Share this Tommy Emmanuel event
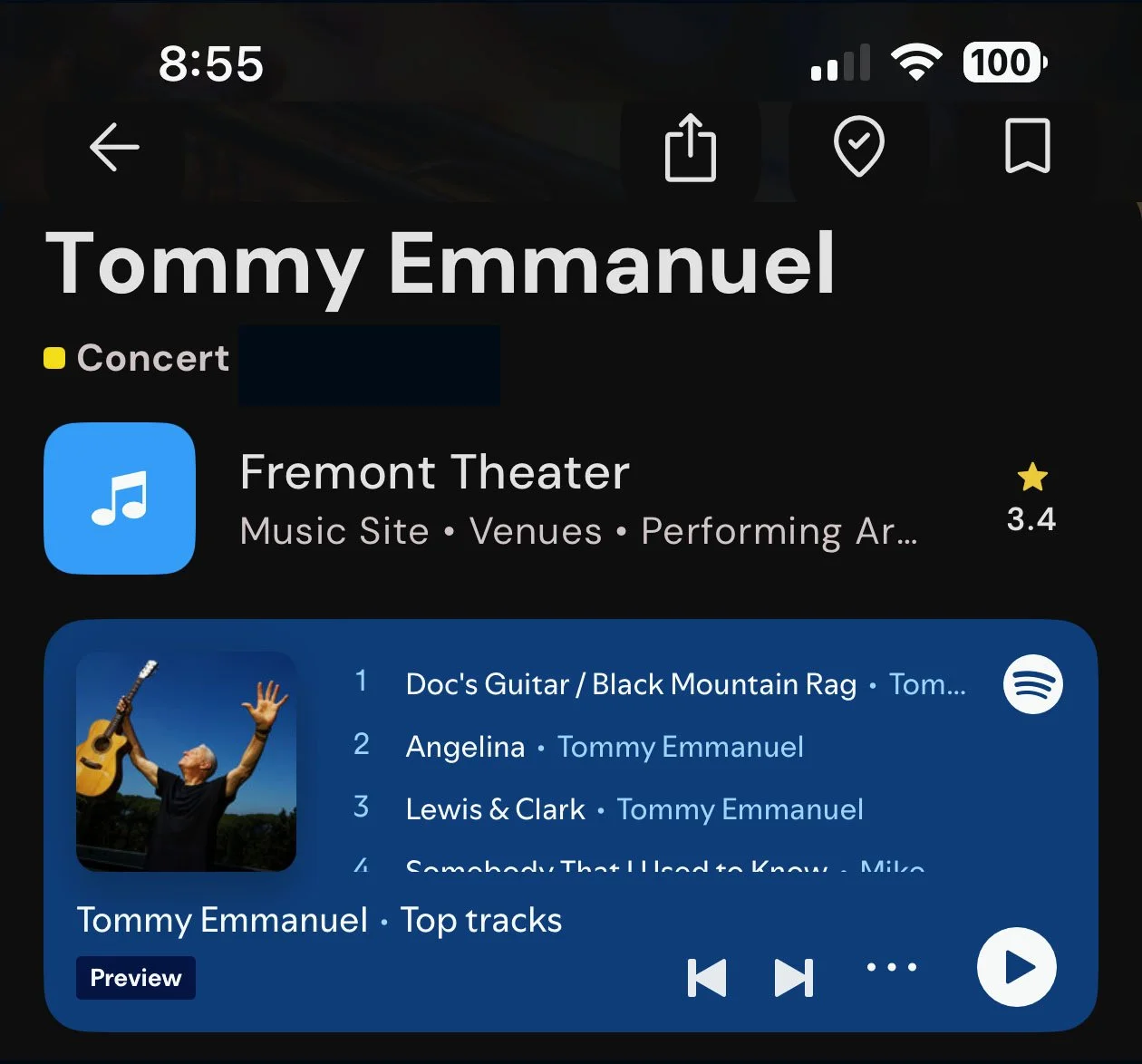Image resolution: width=1142 pixels, height=1064 pixels. tap(691, 147)
